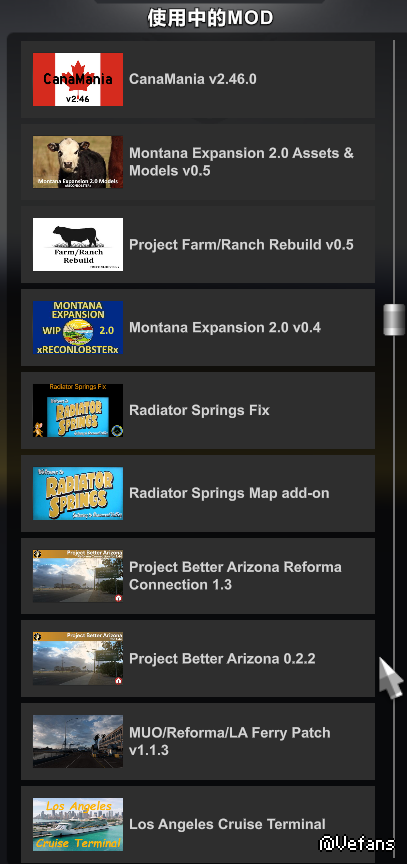
Task: Choose Project Farm/Ranch Rebuild v0.5
Action: pos(198,245)
